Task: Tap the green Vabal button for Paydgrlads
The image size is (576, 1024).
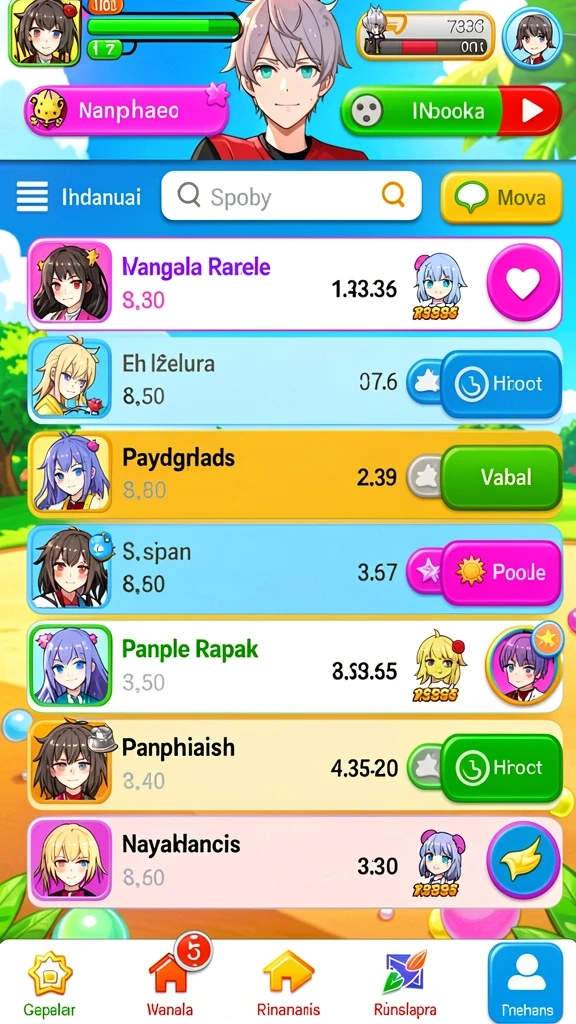Action: pyautogui.click(x=502, y=477)
